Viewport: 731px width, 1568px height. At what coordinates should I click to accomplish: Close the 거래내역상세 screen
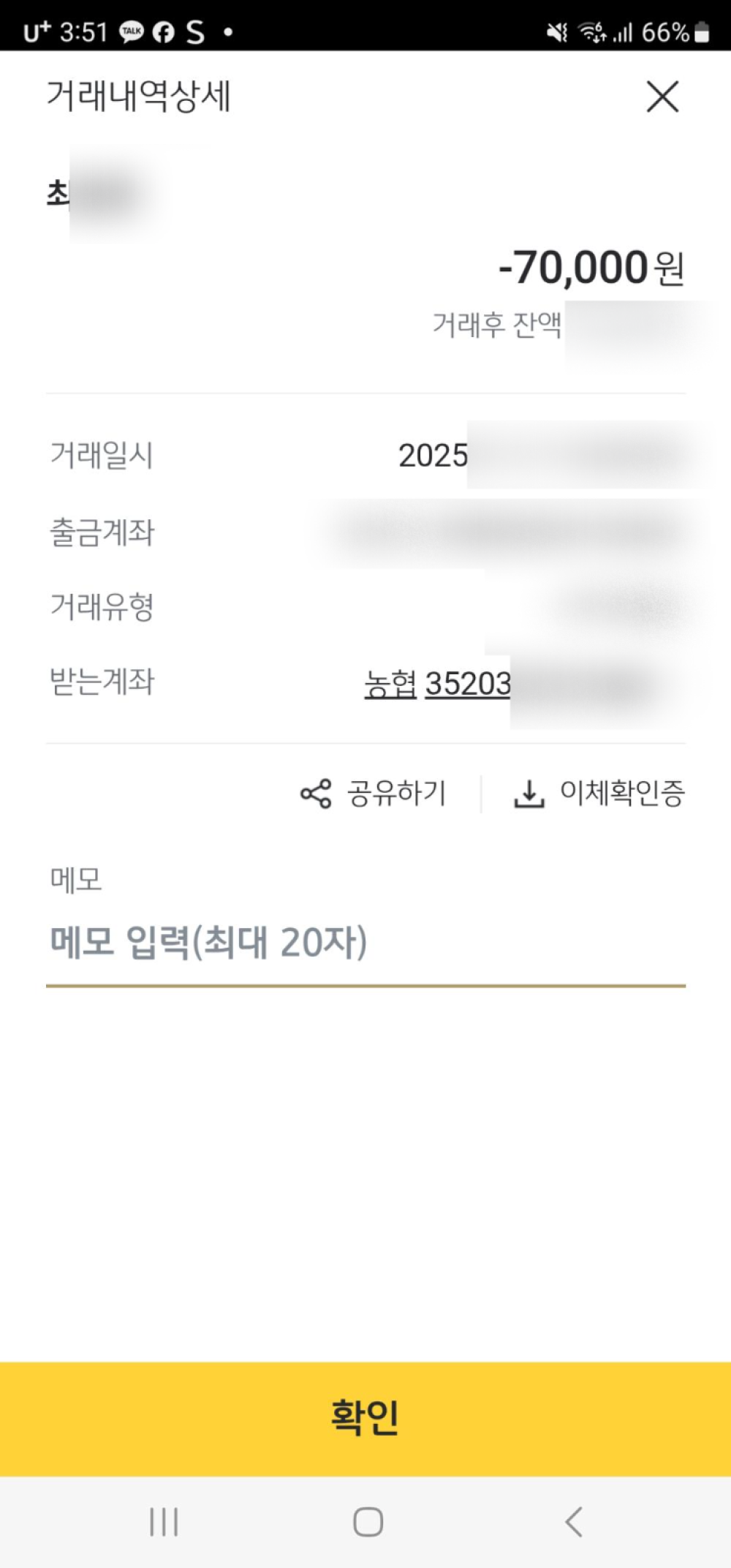click(662, 97)
